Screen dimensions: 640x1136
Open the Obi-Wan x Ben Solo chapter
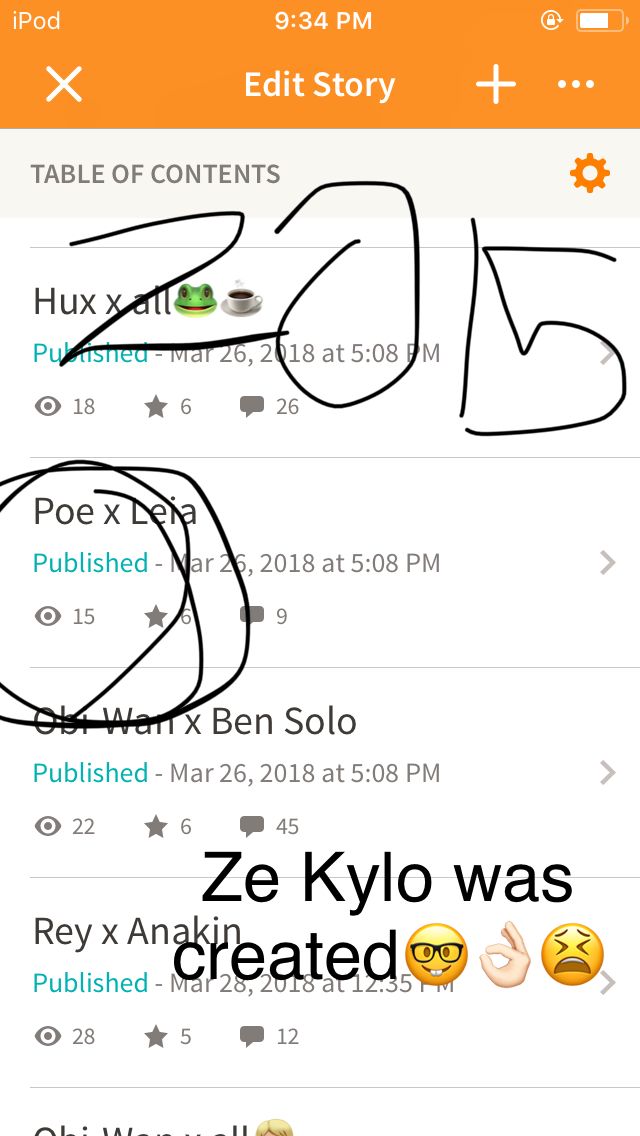tap(320, 772)
